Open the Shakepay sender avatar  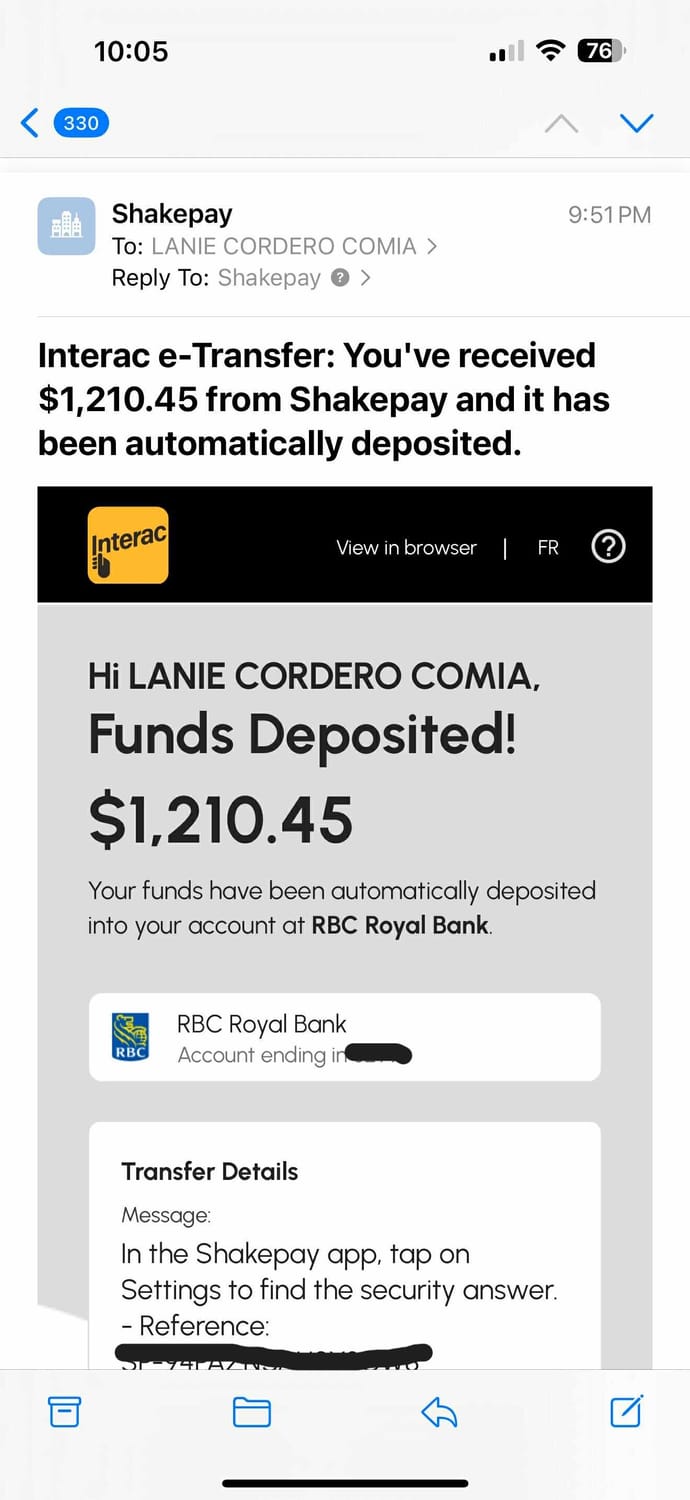(x=66, y=226)
